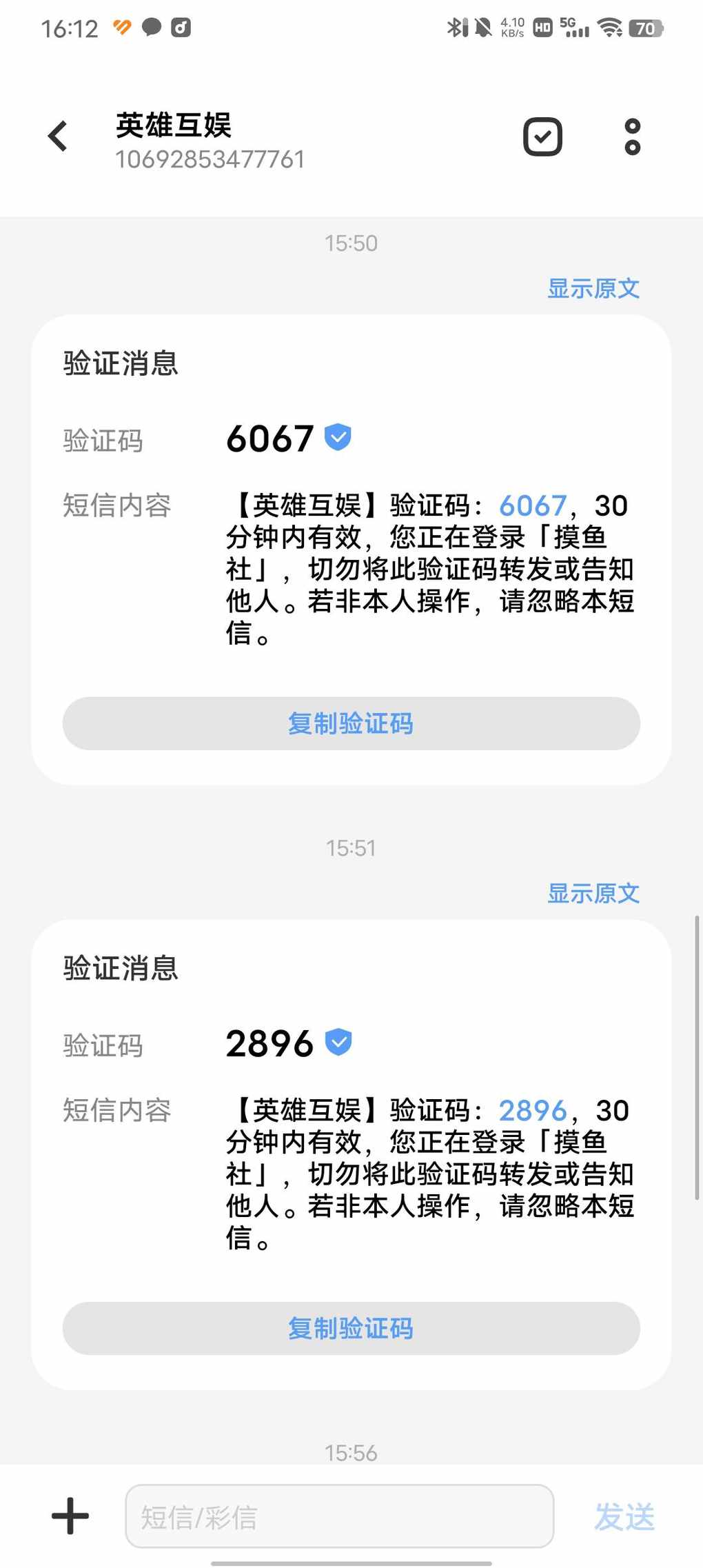This screenshot has height=1568, width=703.
Task: Tap the blue 2896 code link in message
Action: pyautogui.click(x=532, y=1111)
